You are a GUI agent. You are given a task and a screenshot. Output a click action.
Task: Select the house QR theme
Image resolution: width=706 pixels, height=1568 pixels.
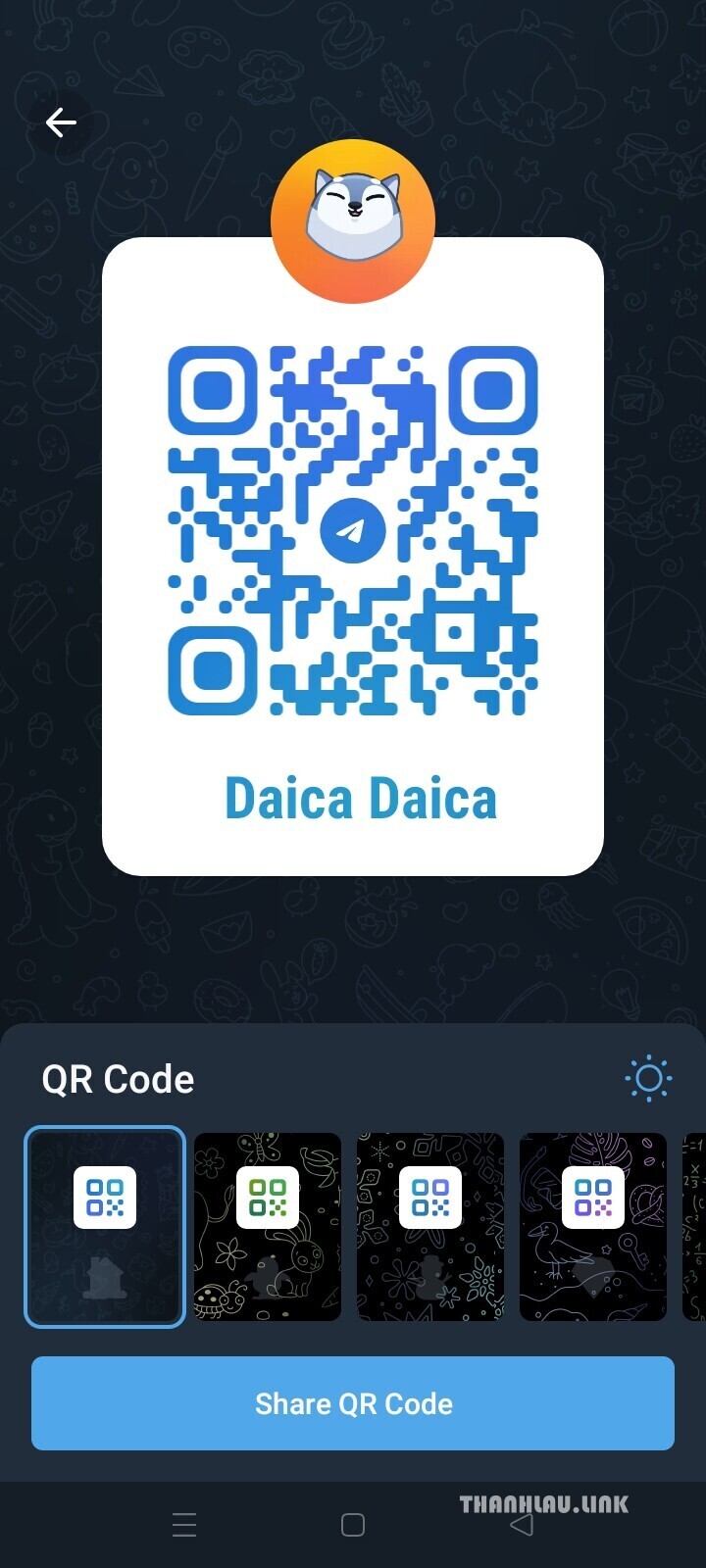point(105,1227)
